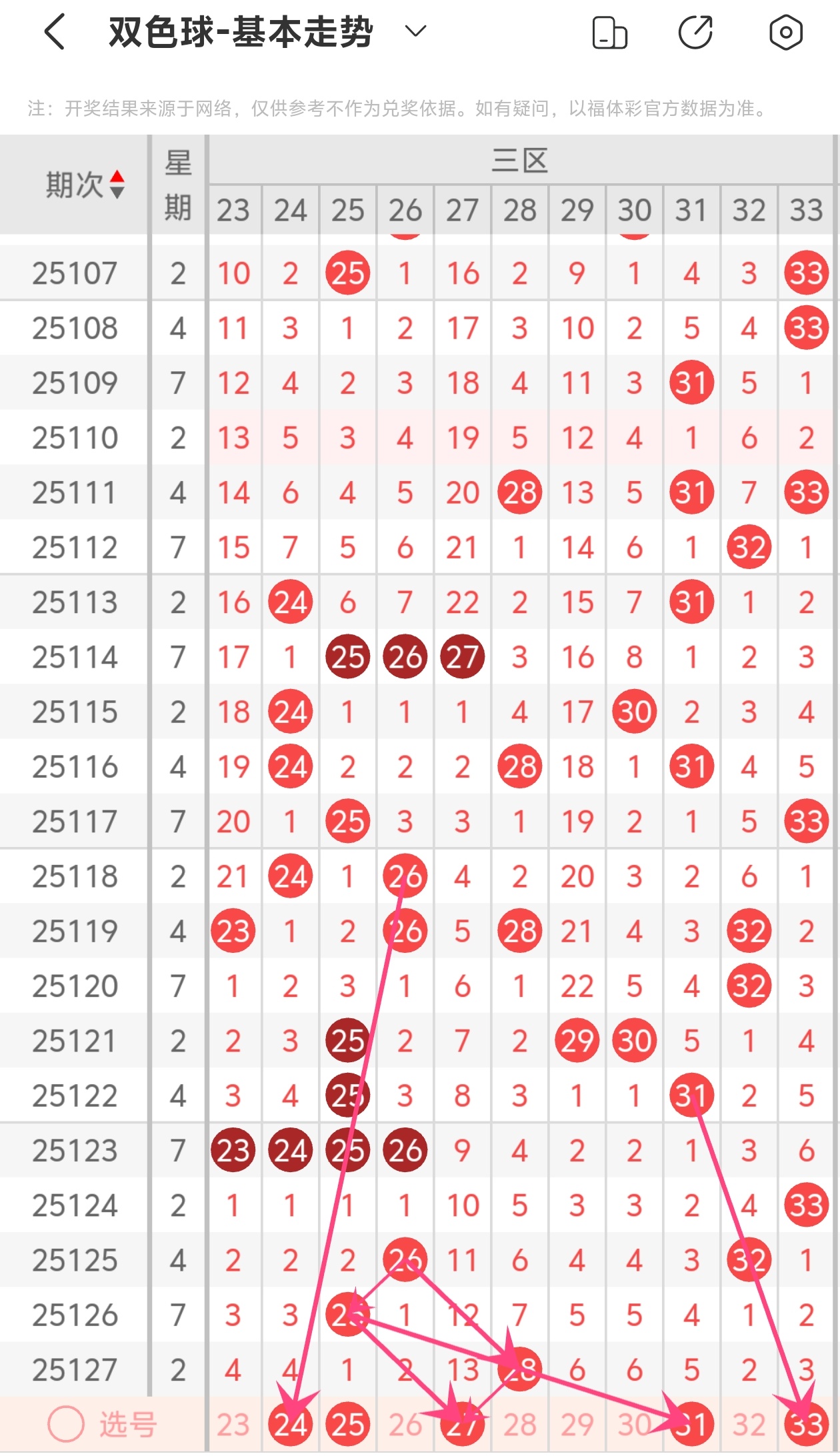Deselect number 33 in the 选号 row
The image size is (840, 1456).
(x=806, y=1425)
